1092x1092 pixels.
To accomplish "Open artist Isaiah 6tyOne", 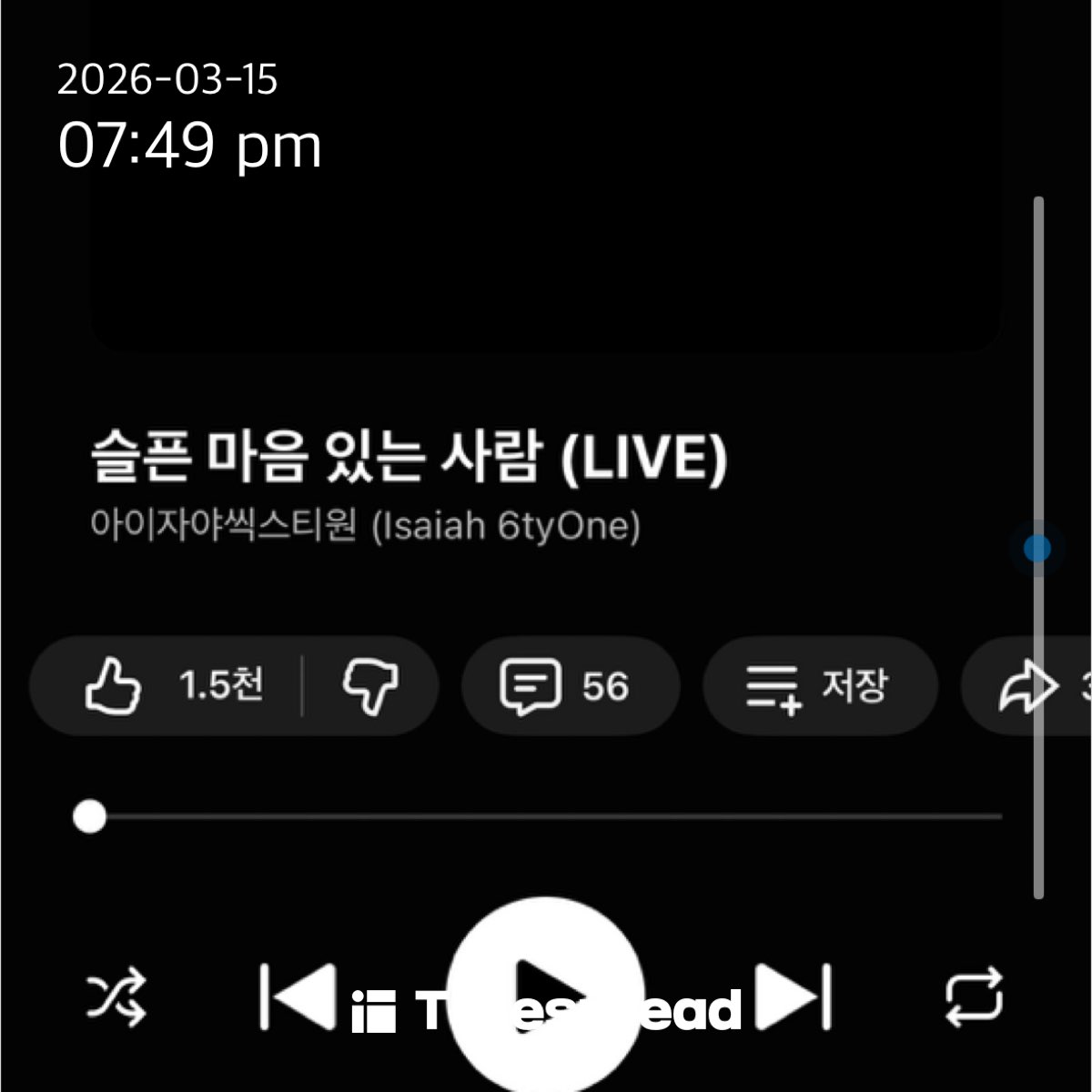I will pos(365,526).
